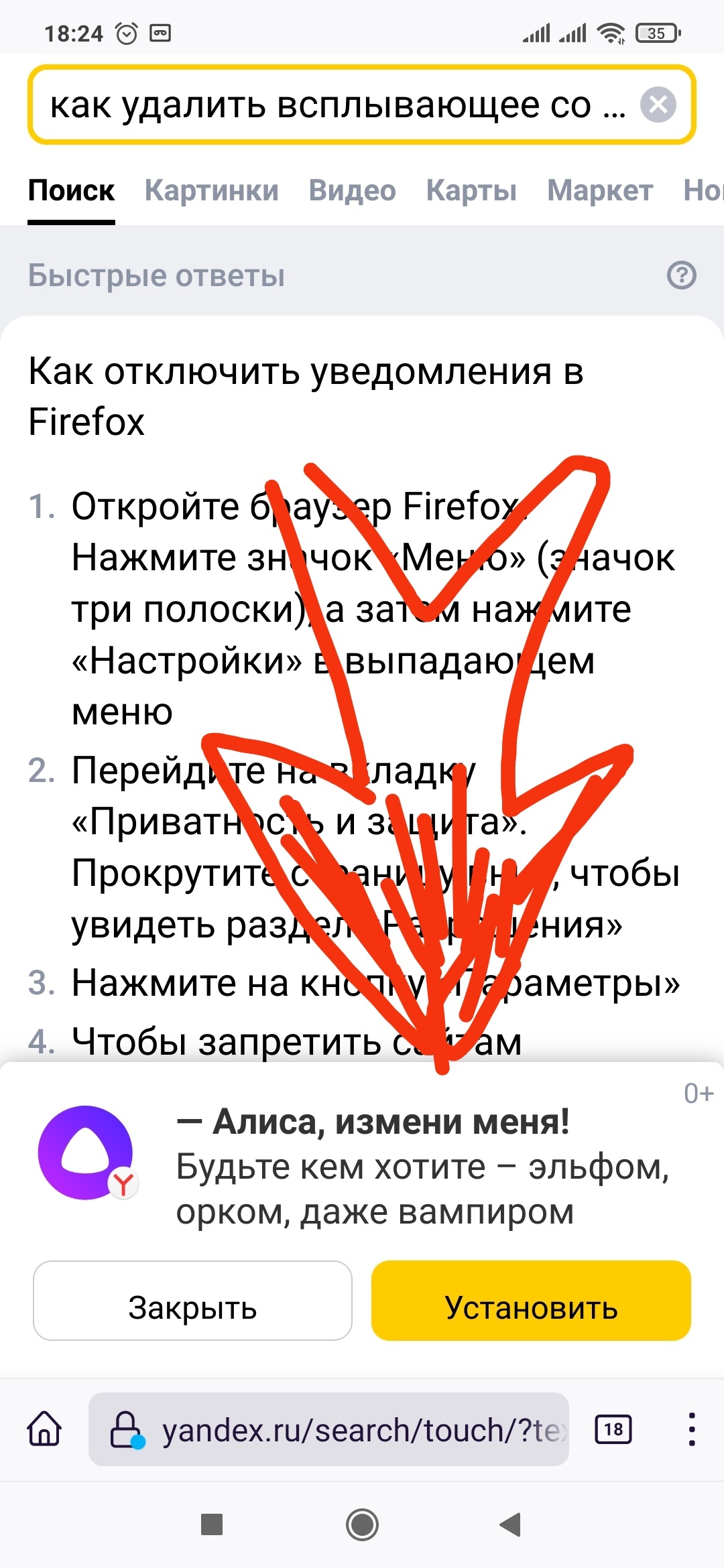
Task: Go to the browser home page
Action: click(44, 1429)
